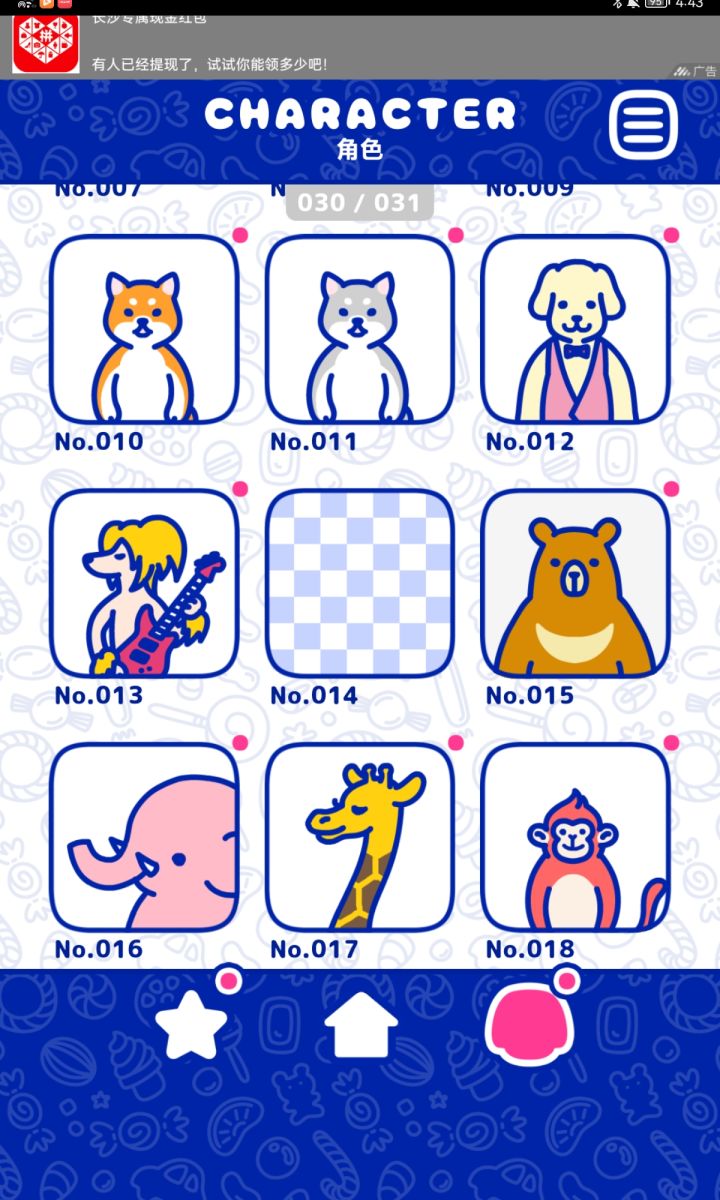Select the gray Shiba character No.011
The image size is (720, 1200).
360,330
